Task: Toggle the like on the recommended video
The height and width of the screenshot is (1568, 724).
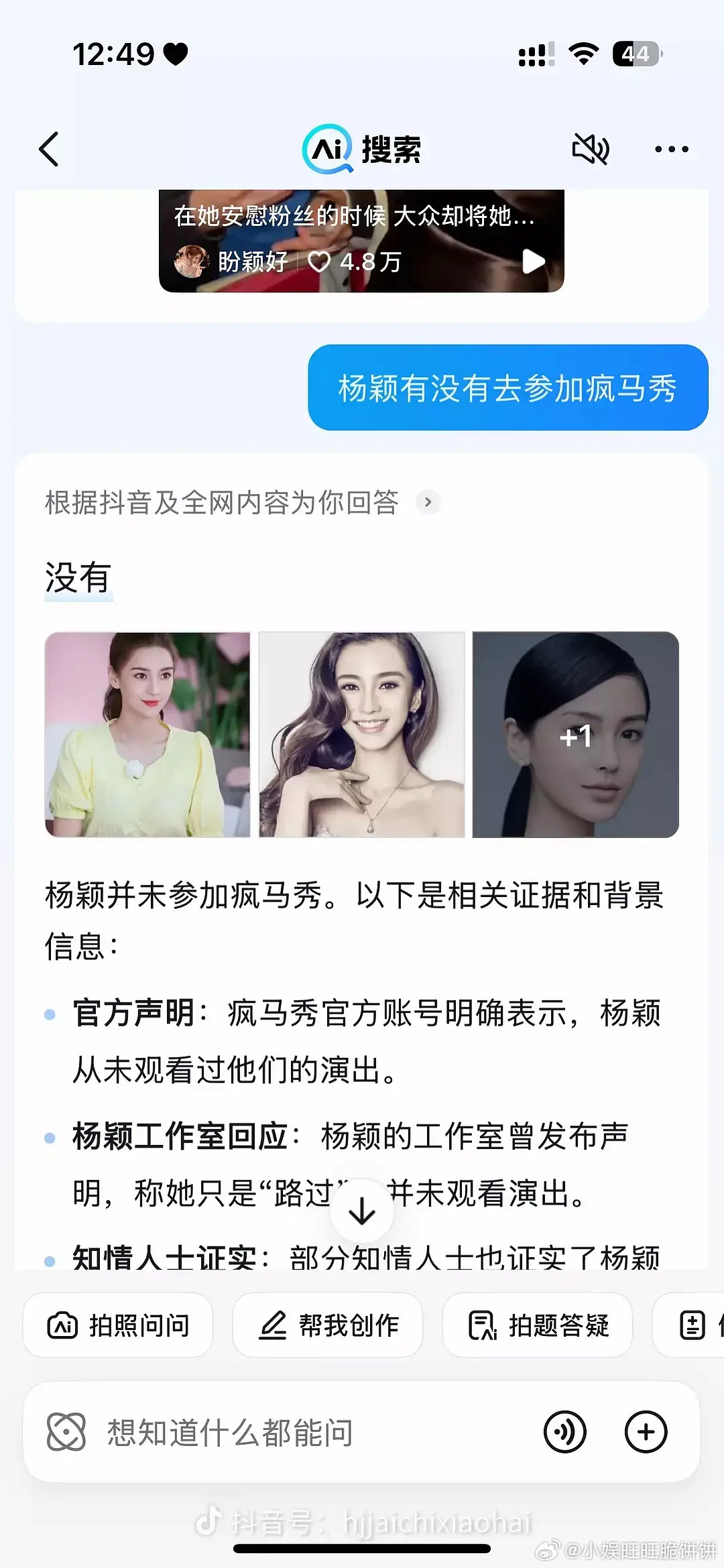Action: [320, 262]
